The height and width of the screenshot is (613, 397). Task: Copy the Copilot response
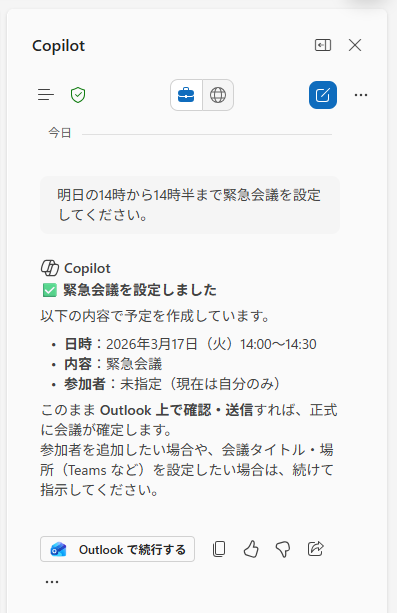(x=219, y=549)
